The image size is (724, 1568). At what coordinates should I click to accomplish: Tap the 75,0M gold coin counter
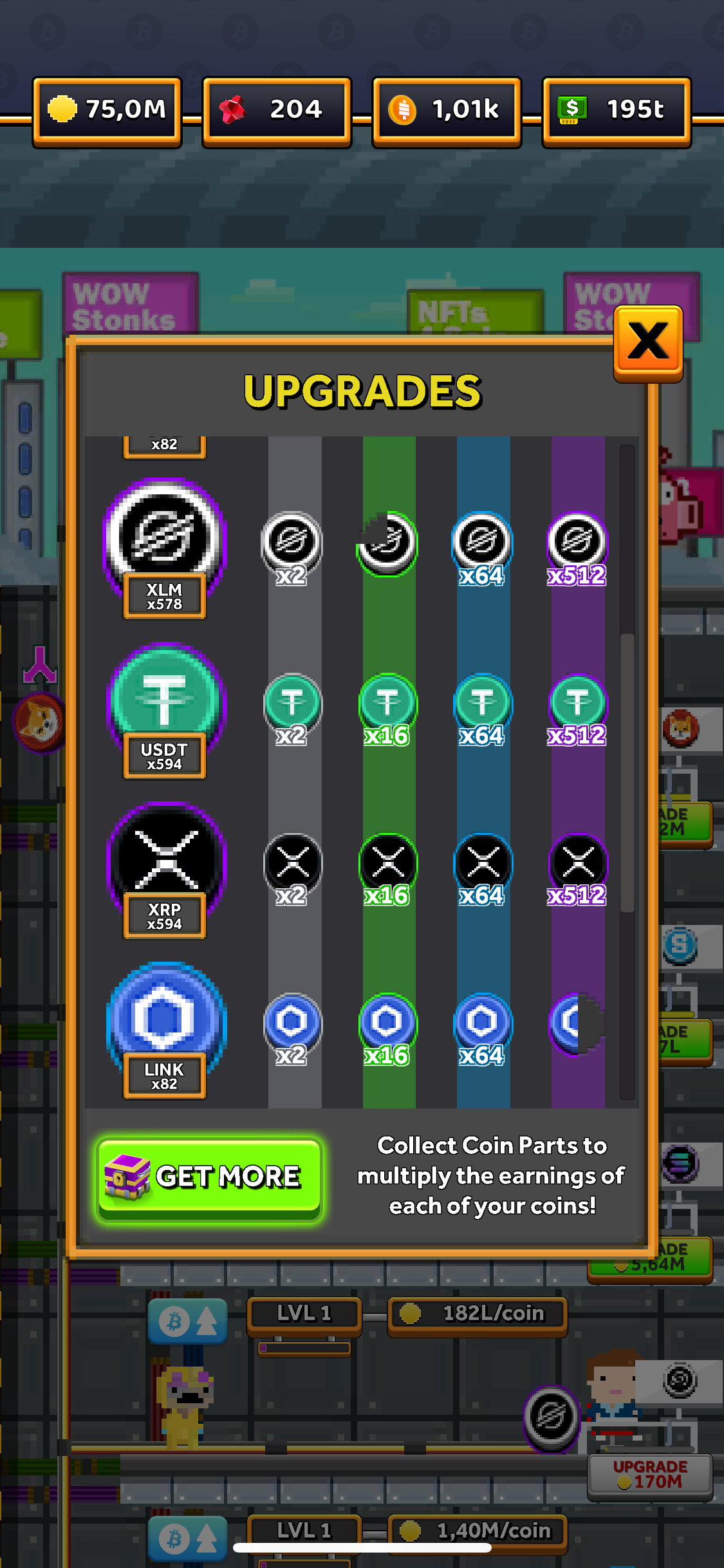point(107,110)
